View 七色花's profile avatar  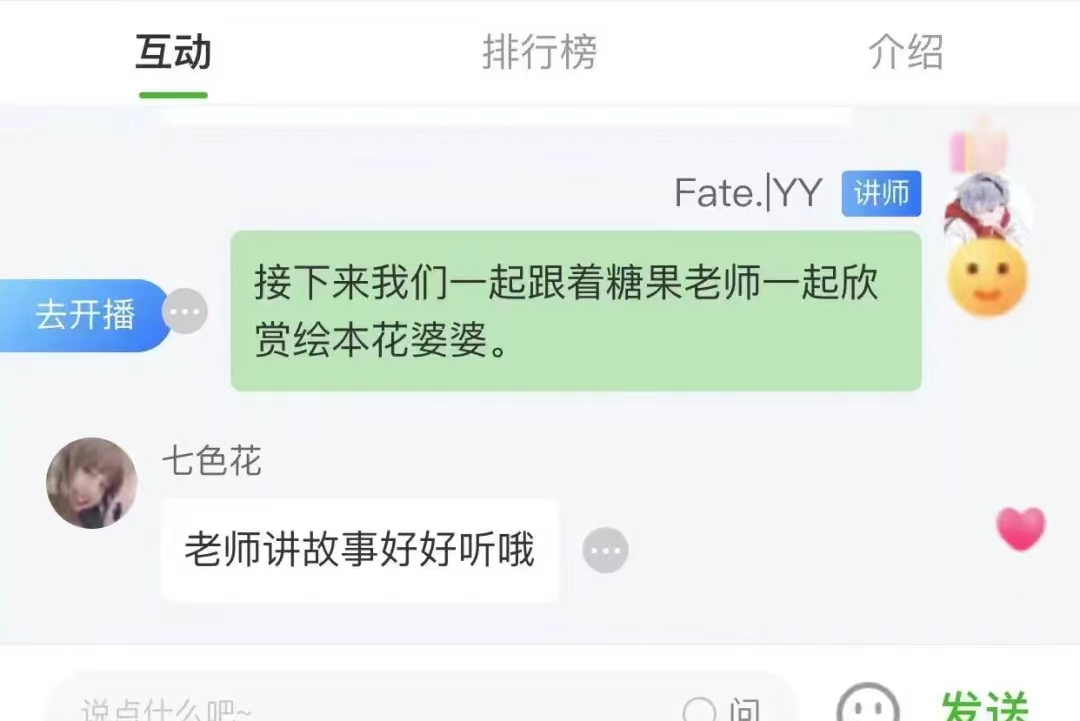92,483
